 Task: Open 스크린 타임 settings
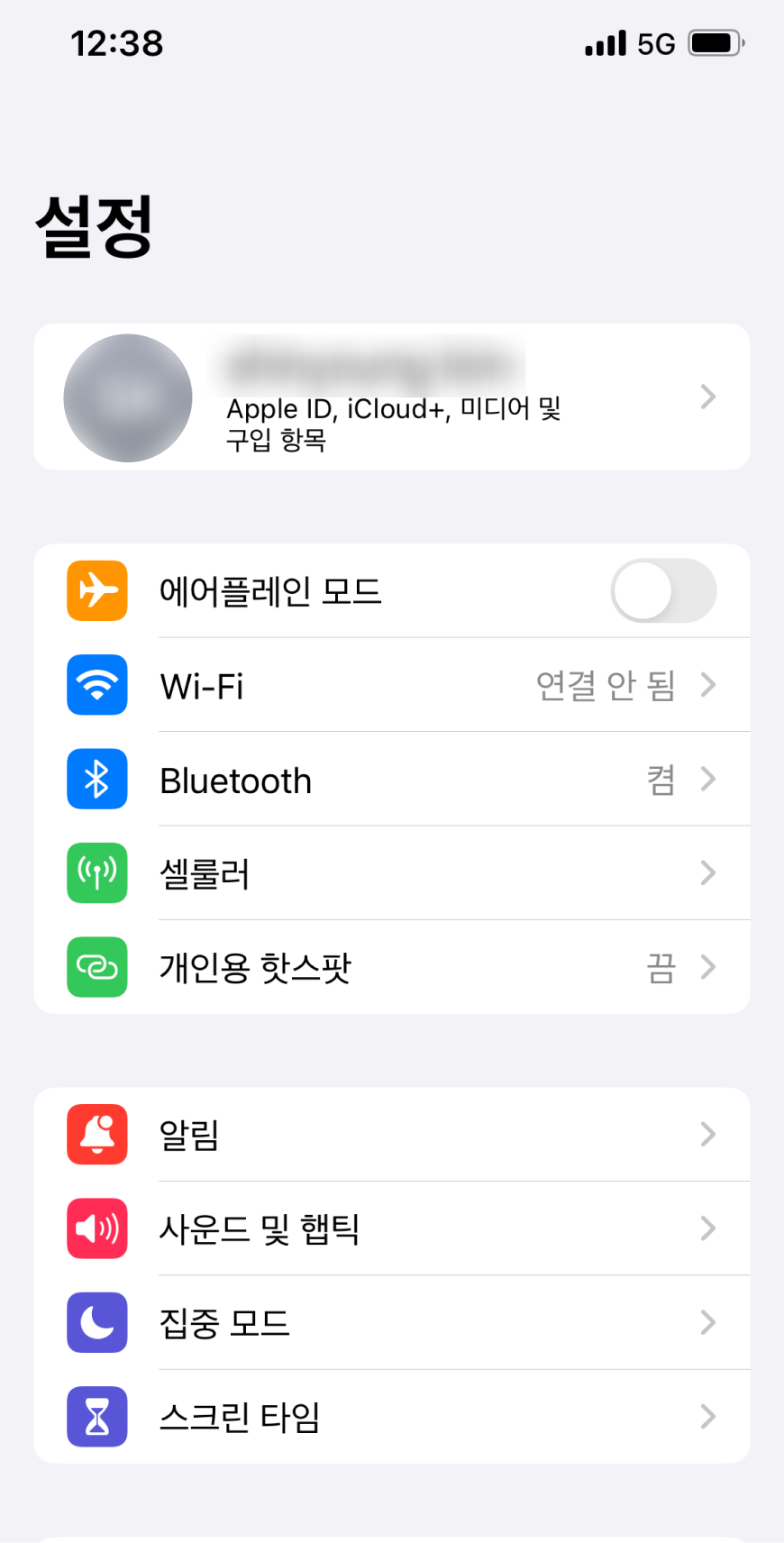click(392, 1417)
